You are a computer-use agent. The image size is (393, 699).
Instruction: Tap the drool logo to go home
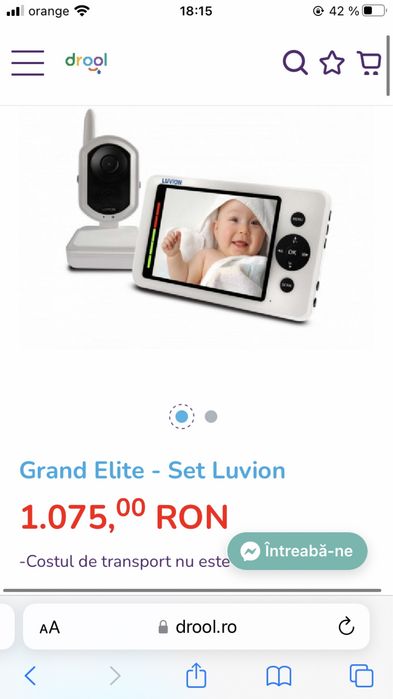tap(86, 62)
